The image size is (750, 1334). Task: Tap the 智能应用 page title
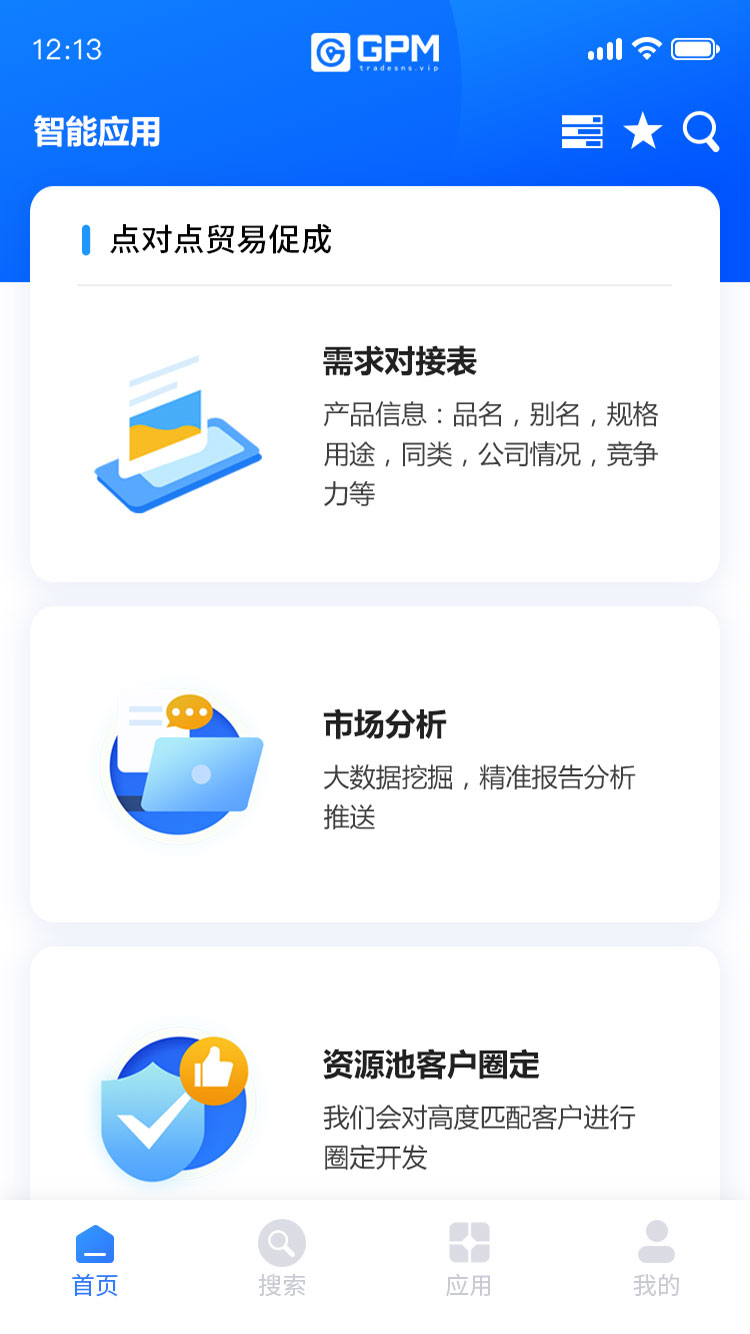(96, 131)
